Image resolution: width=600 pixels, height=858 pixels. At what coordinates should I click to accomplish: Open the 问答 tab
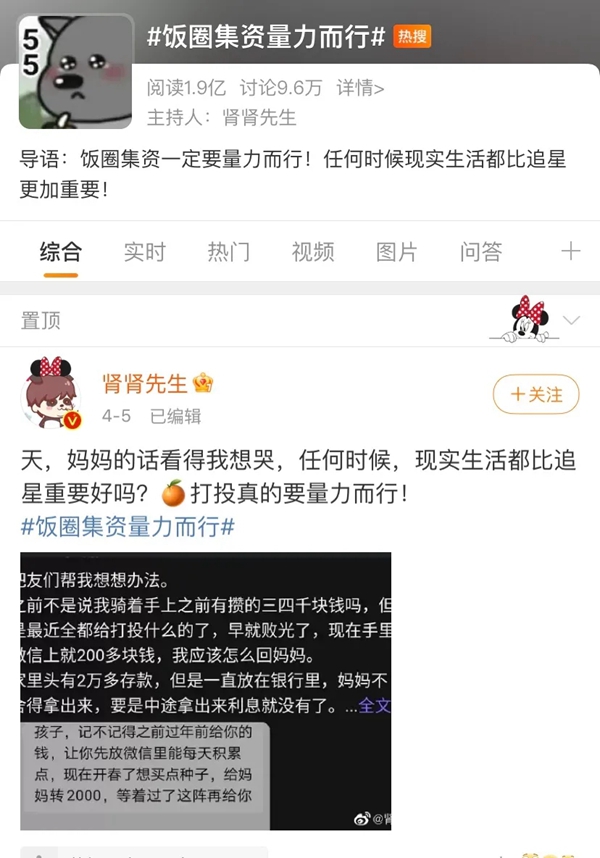click(x=480, y=252)
